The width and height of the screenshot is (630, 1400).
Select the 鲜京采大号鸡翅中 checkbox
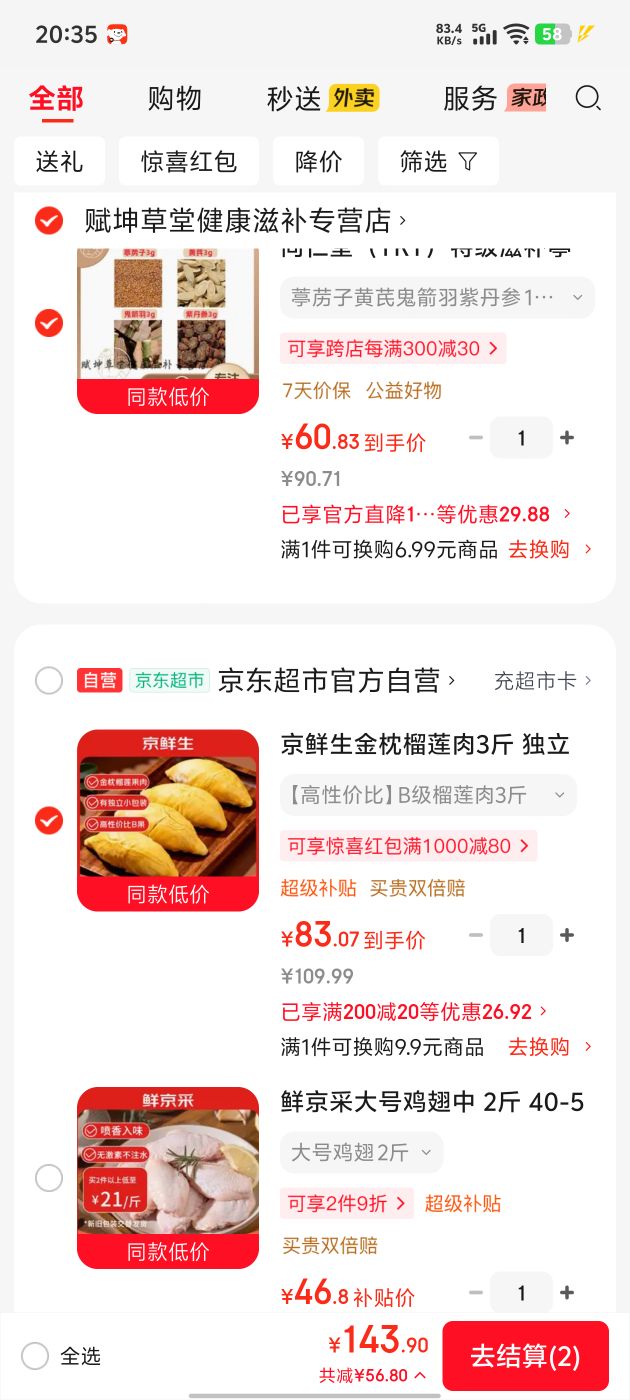[49, 1178]
